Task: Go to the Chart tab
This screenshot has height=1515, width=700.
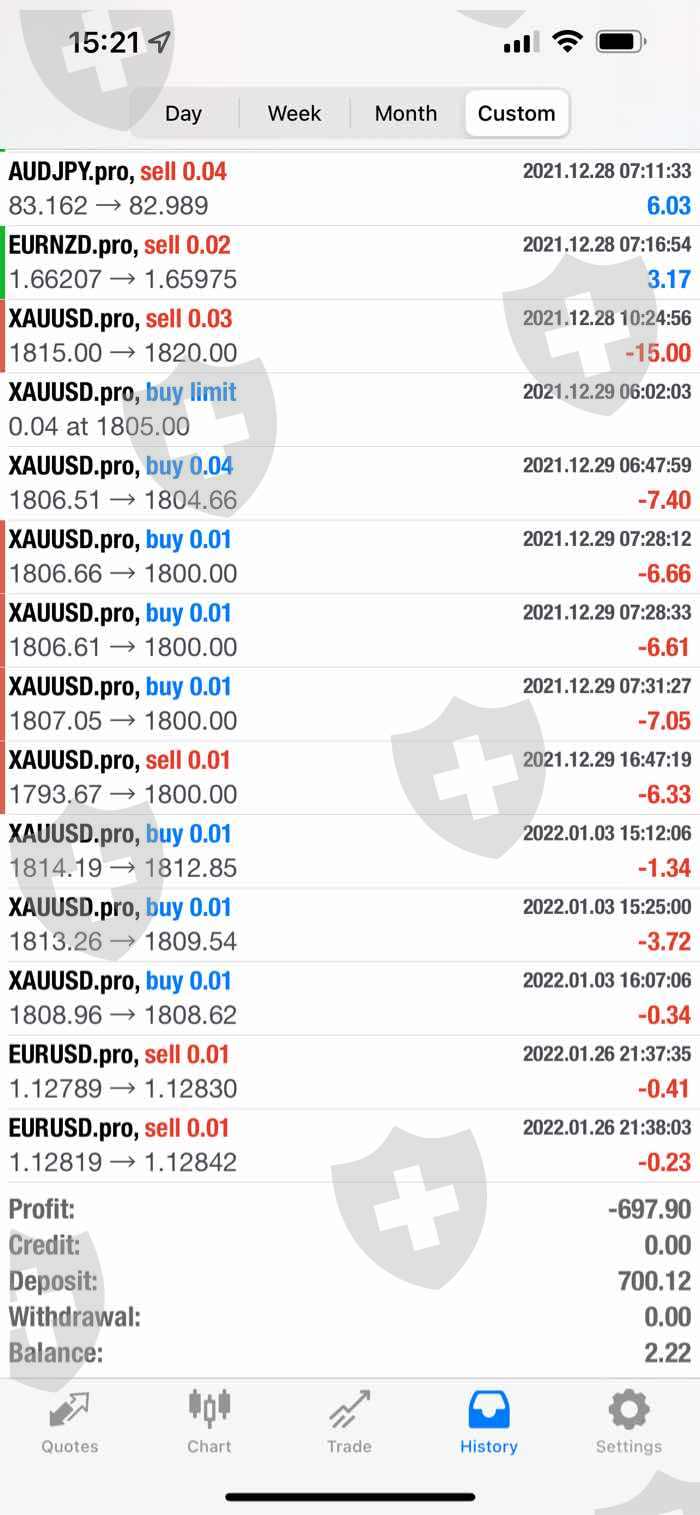Action: coord(209,1421)
